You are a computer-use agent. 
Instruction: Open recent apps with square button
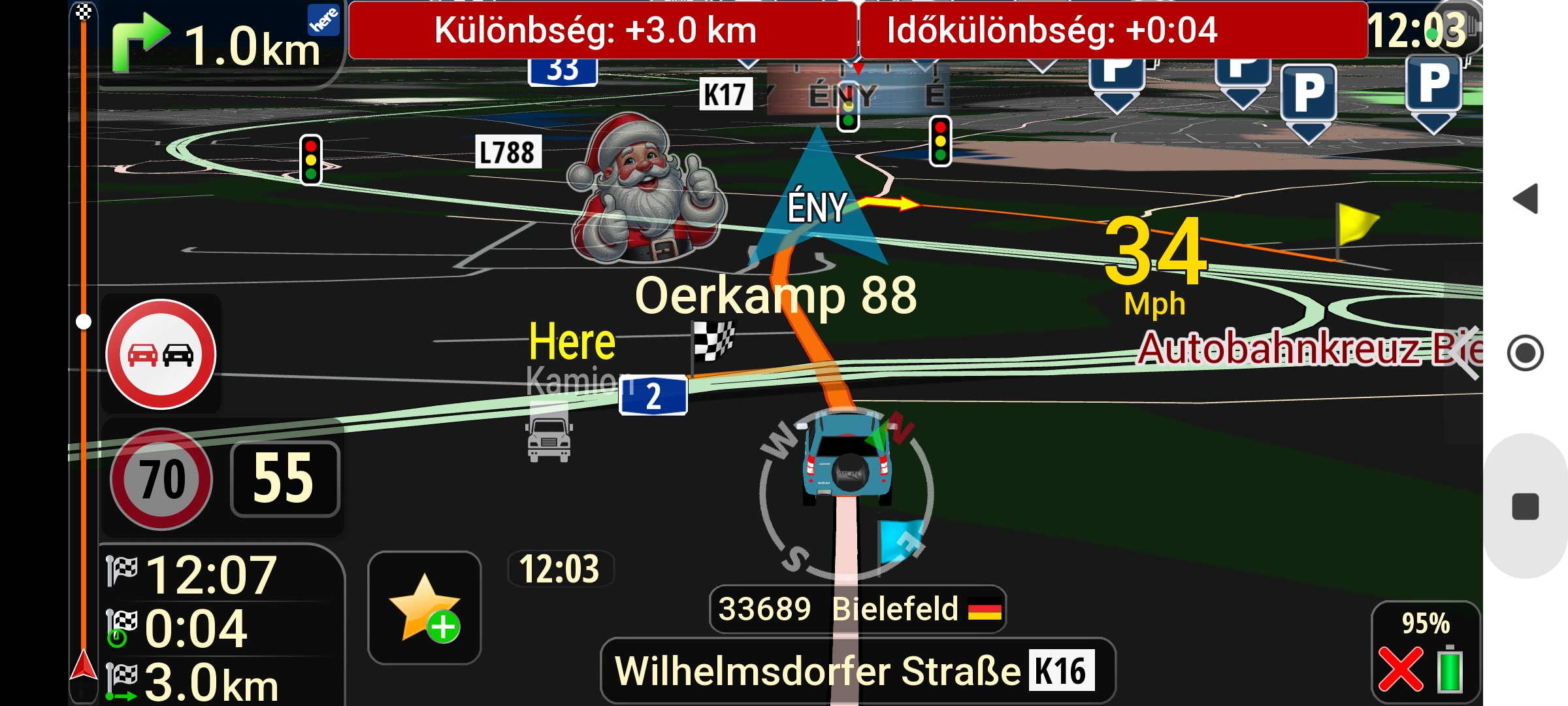click(x=1526, y=507)
